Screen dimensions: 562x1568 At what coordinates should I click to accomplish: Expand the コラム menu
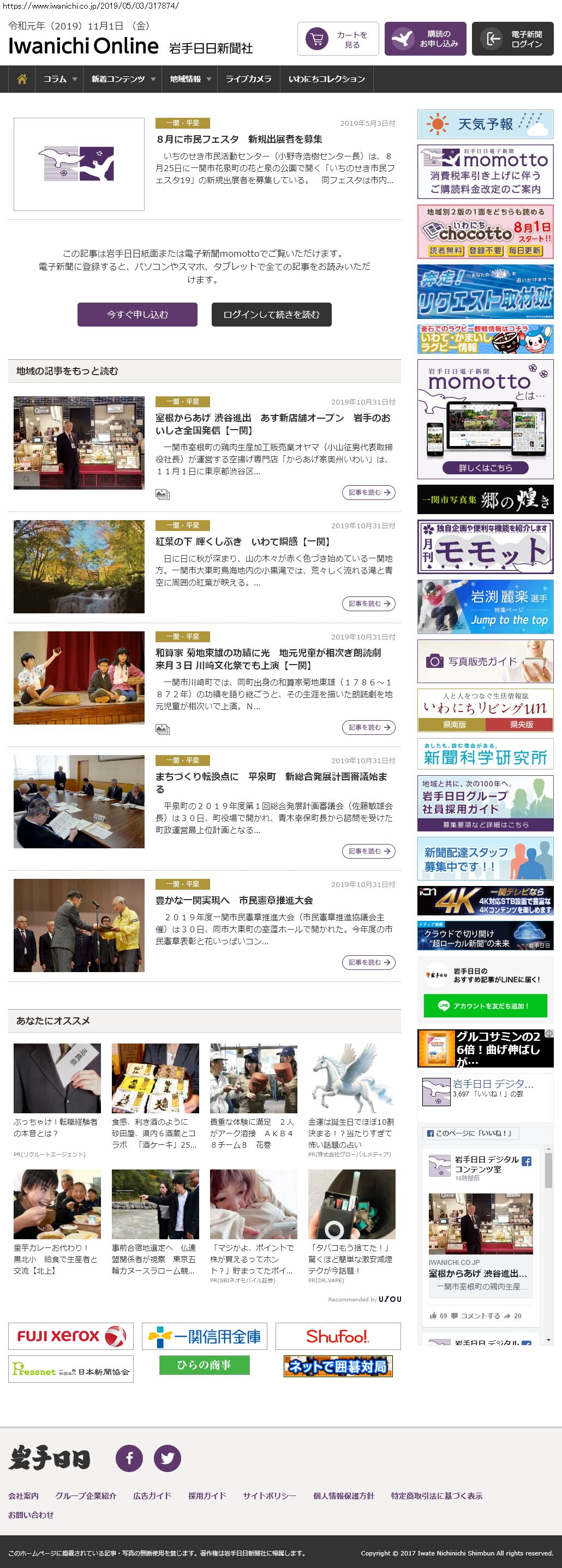click(x=59, y=79)
